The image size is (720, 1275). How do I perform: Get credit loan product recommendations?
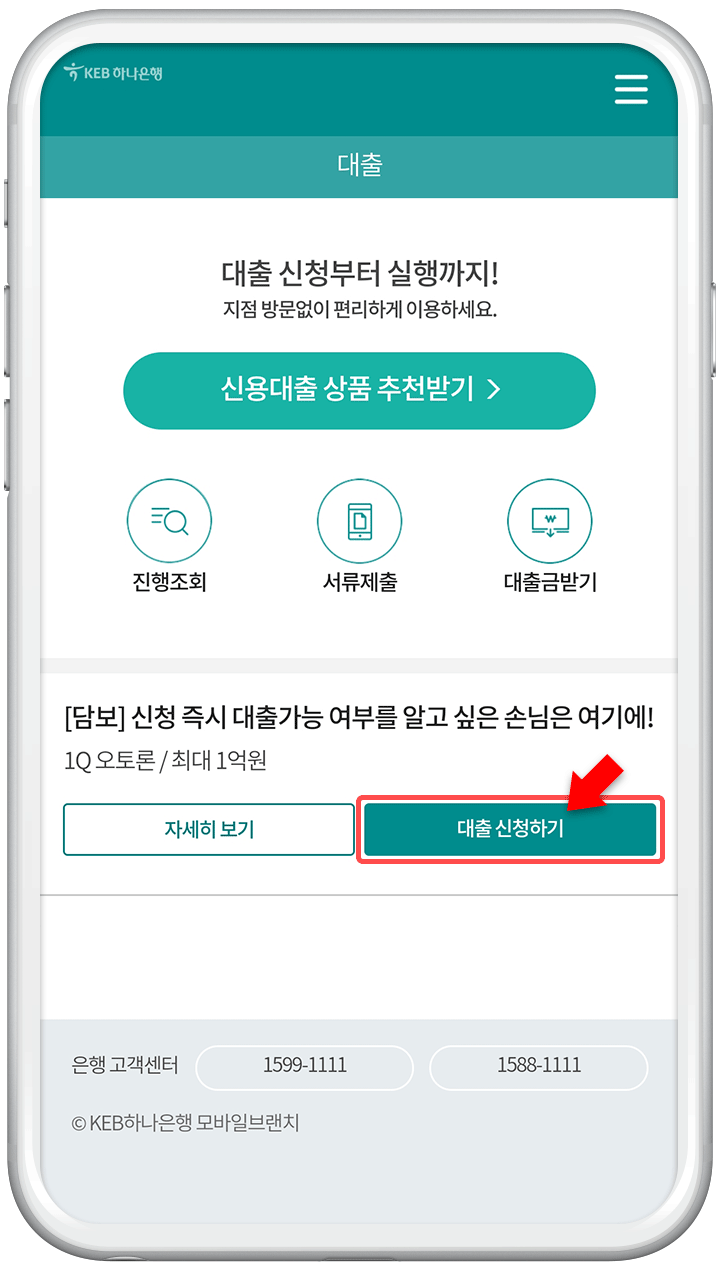click(359, 390)
